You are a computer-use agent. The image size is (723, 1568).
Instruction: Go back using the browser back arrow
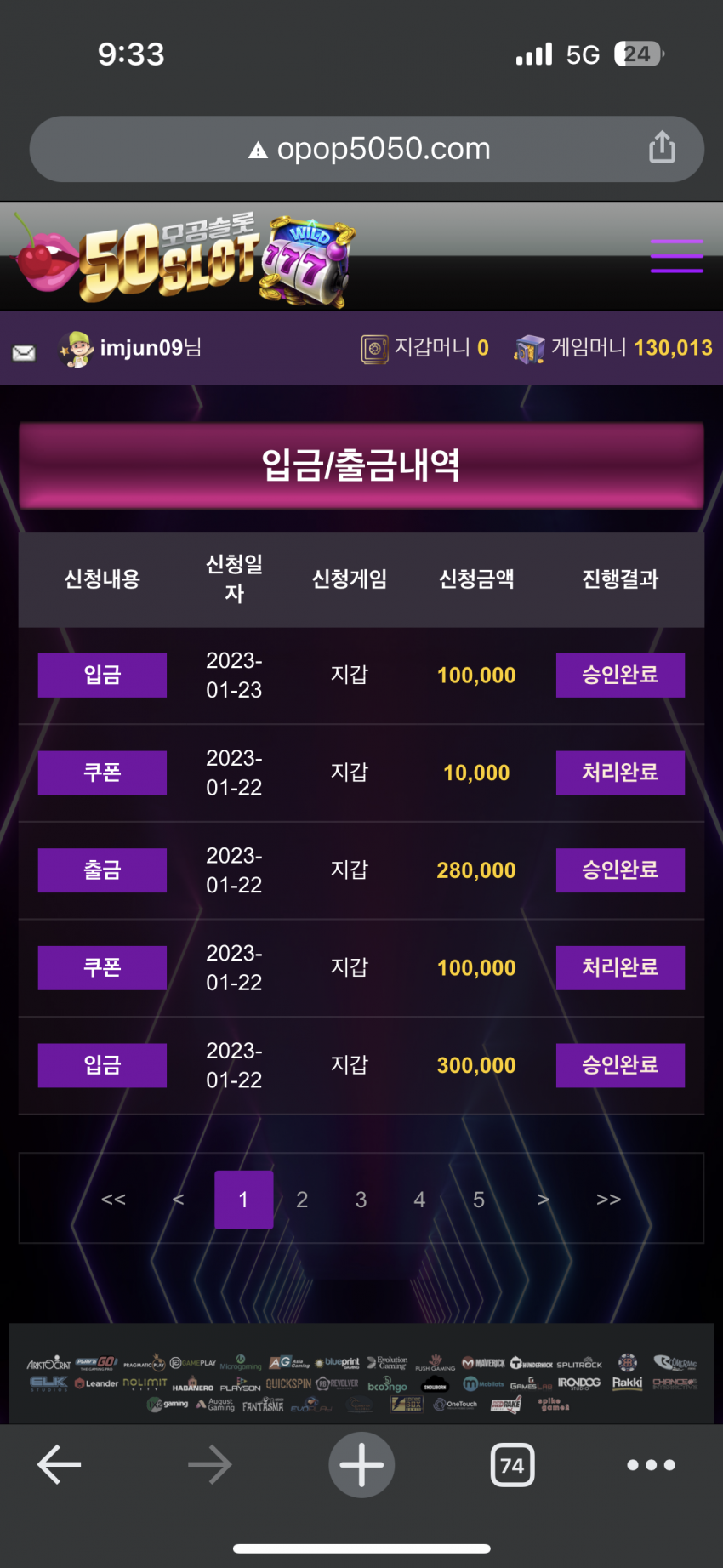[x=59, y=1465]
